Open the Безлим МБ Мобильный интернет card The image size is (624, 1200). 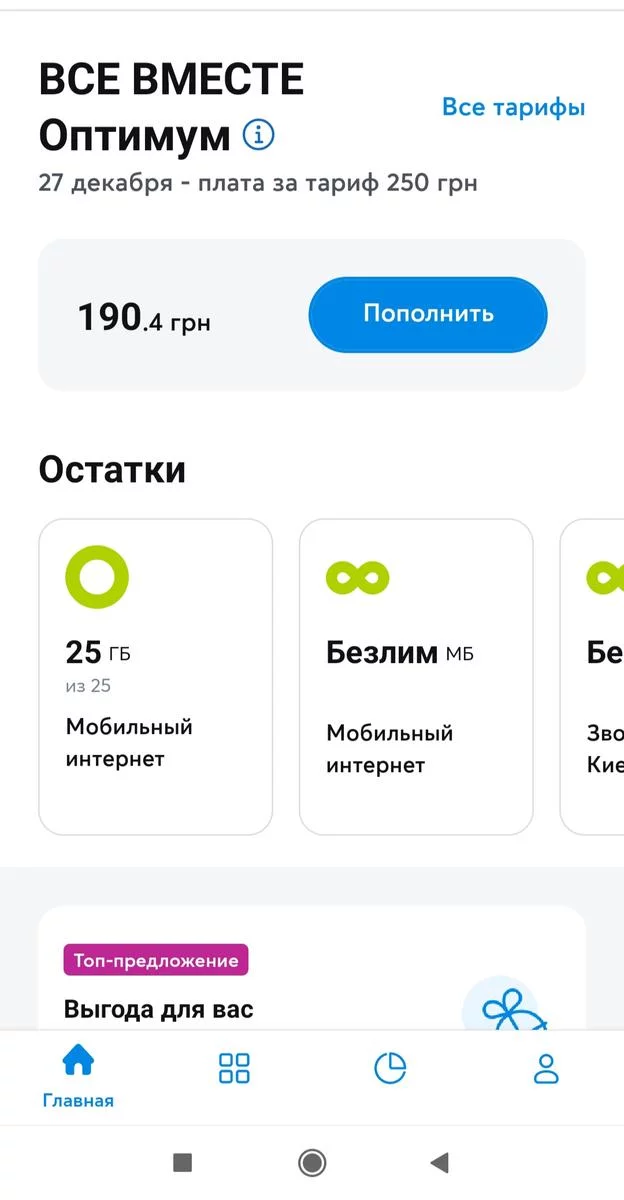416,676
